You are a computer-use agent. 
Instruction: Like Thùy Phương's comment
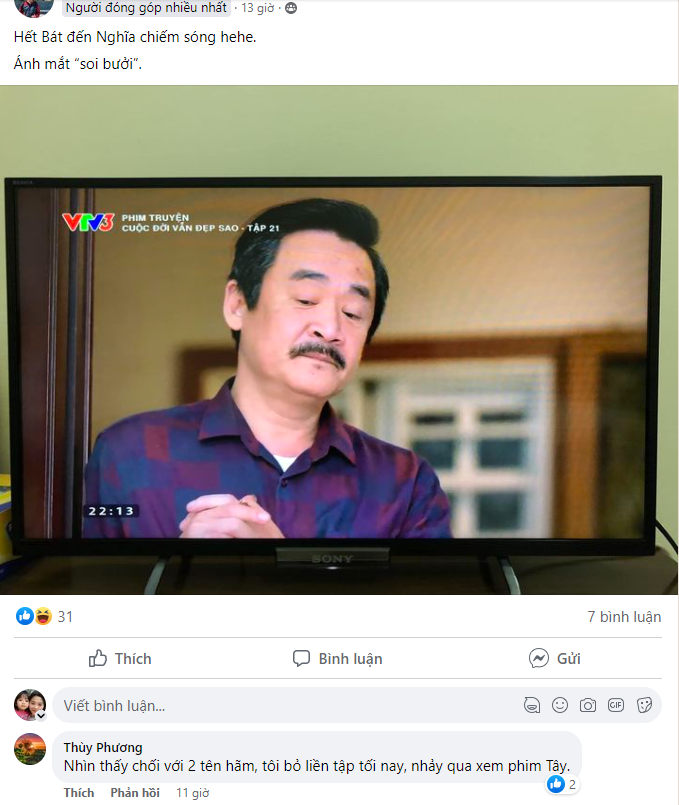point(79,793)
